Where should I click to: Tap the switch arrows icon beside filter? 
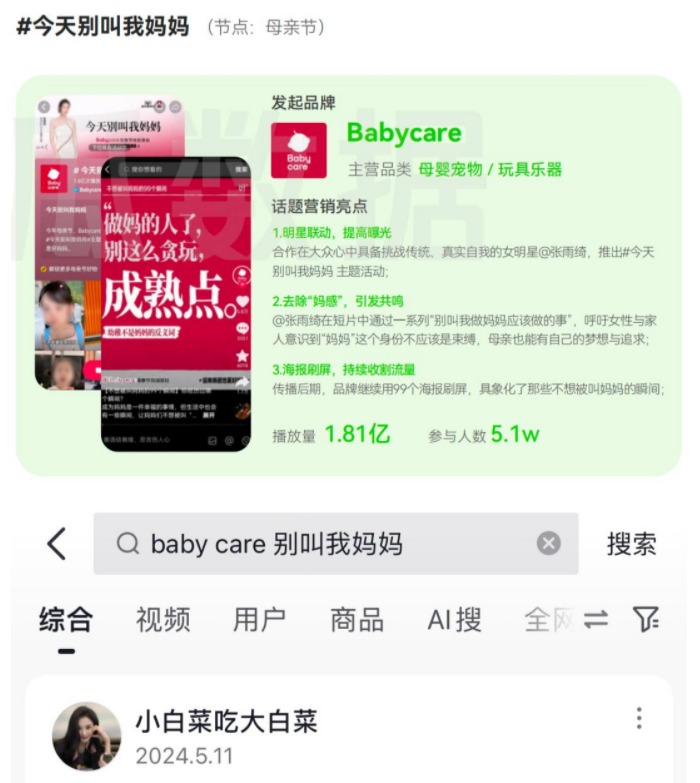click(x=596, y=620)
